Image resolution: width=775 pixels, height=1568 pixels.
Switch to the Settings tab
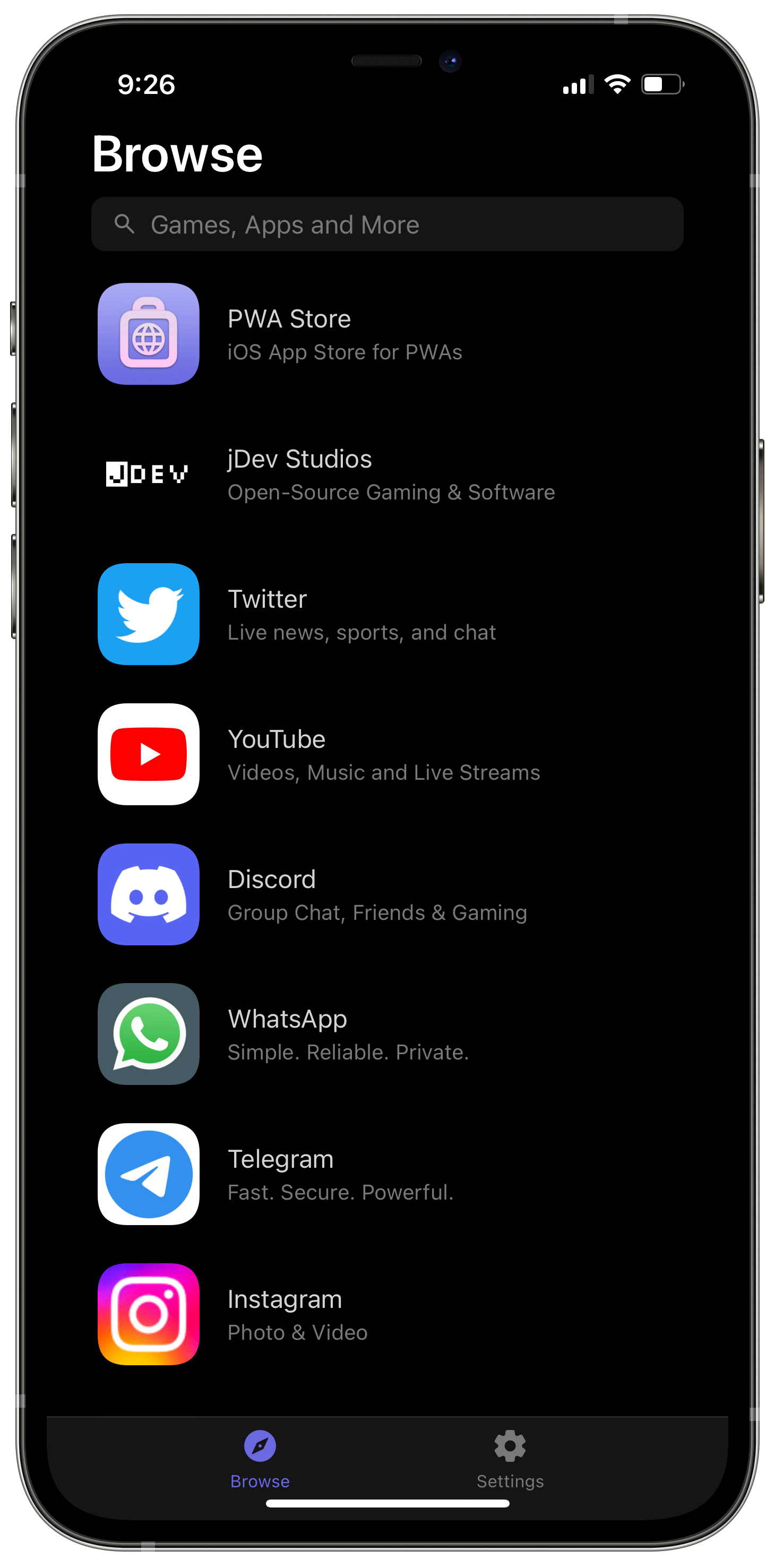point(510,1459)
